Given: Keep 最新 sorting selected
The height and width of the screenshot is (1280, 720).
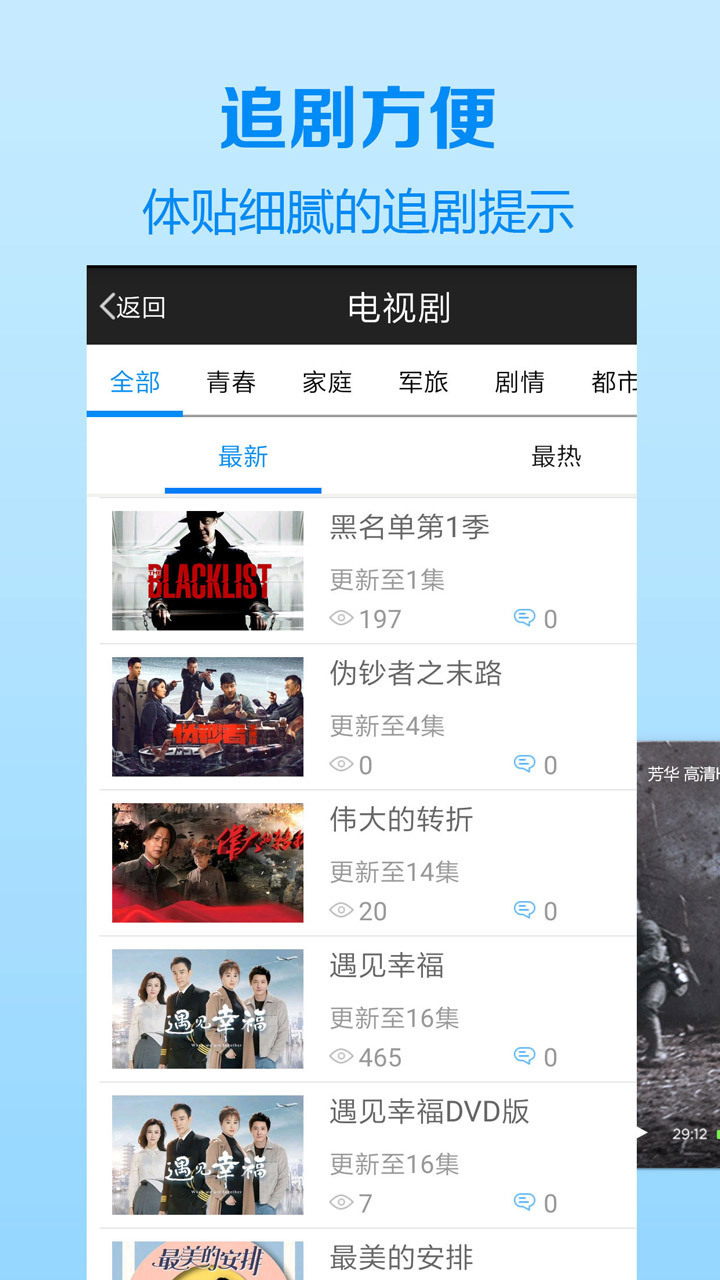Looking at the screenshot, I should pos(243,457).
